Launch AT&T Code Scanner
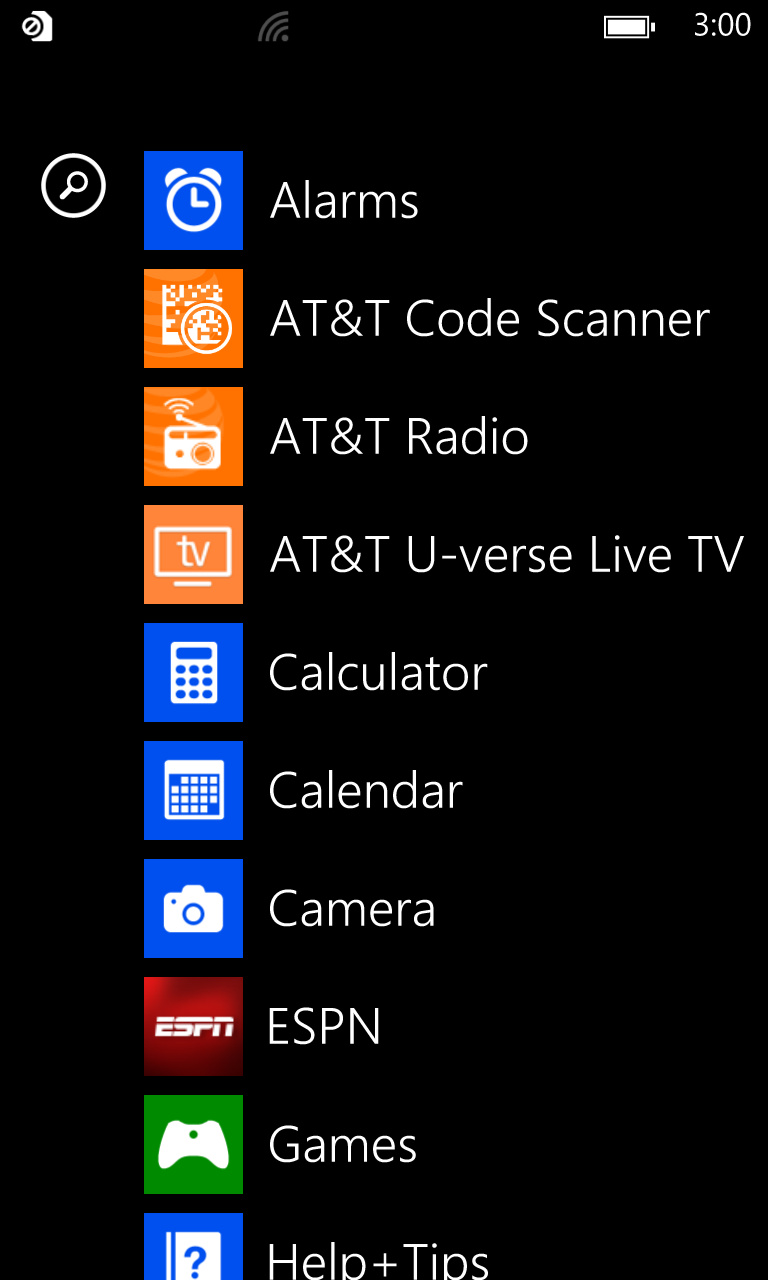 click(194, 318)
